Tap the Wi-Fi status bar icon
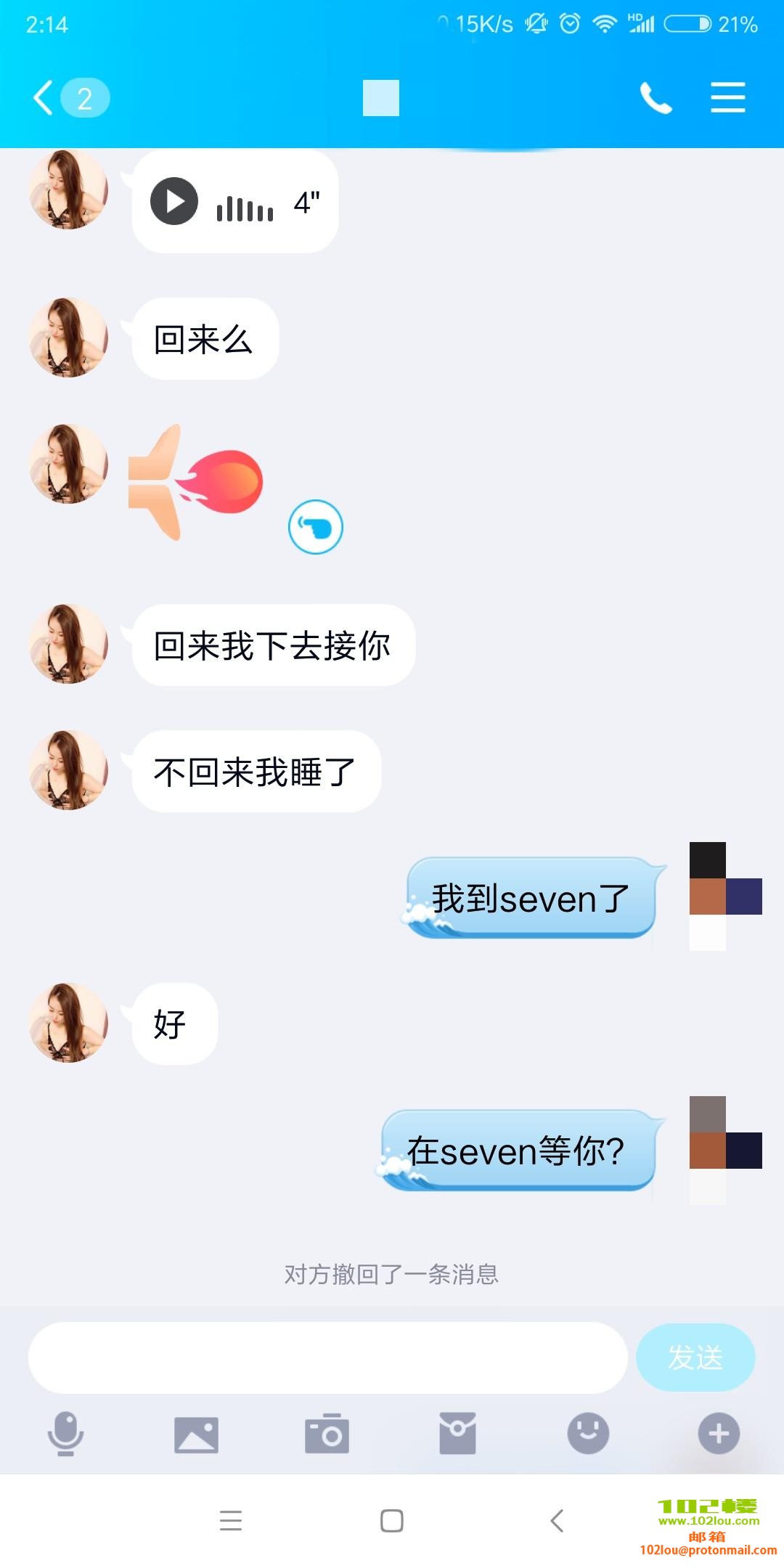This screenshot has height=1568, width=784. click(x=605, y=23)
